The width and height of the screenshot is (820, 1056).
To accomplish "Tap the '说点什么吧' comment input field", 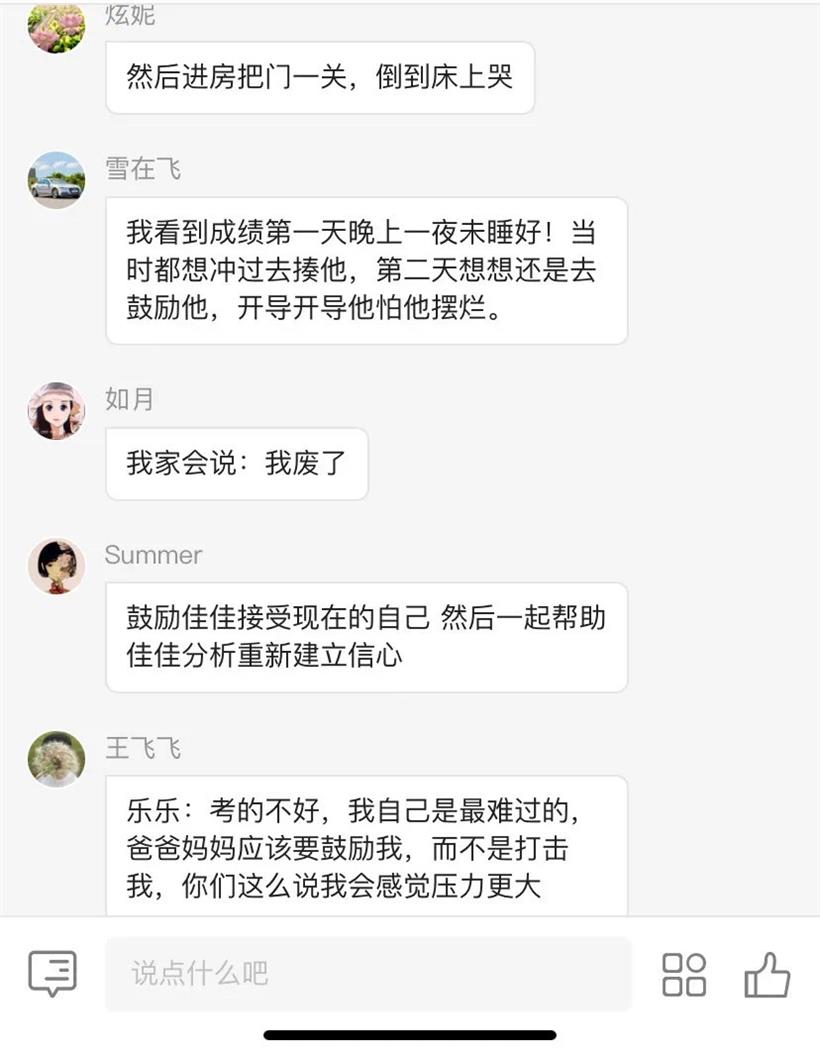I will click(368, 973).
